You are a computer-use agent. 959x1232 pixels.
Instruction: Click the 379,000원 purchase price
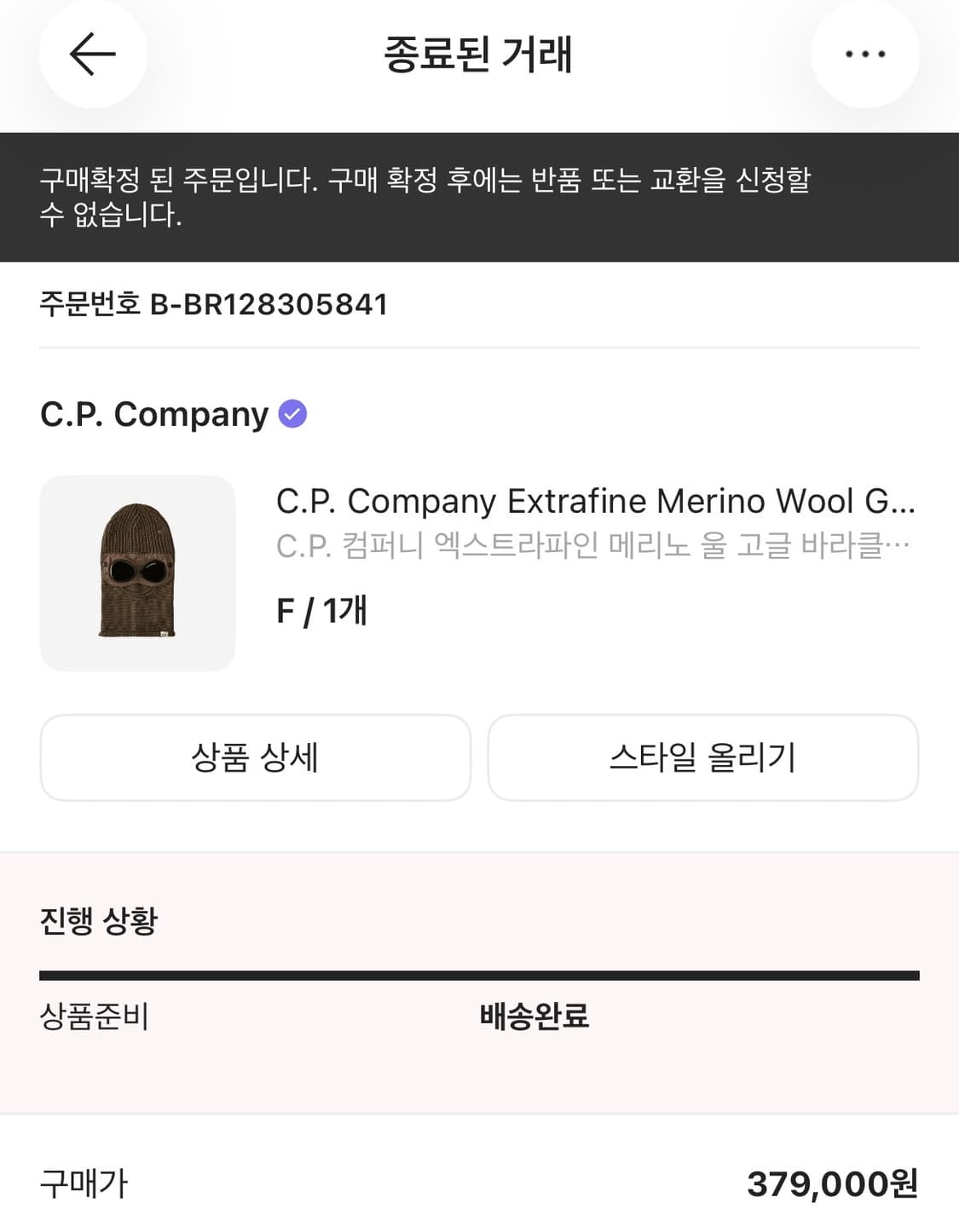(836, 1184)
